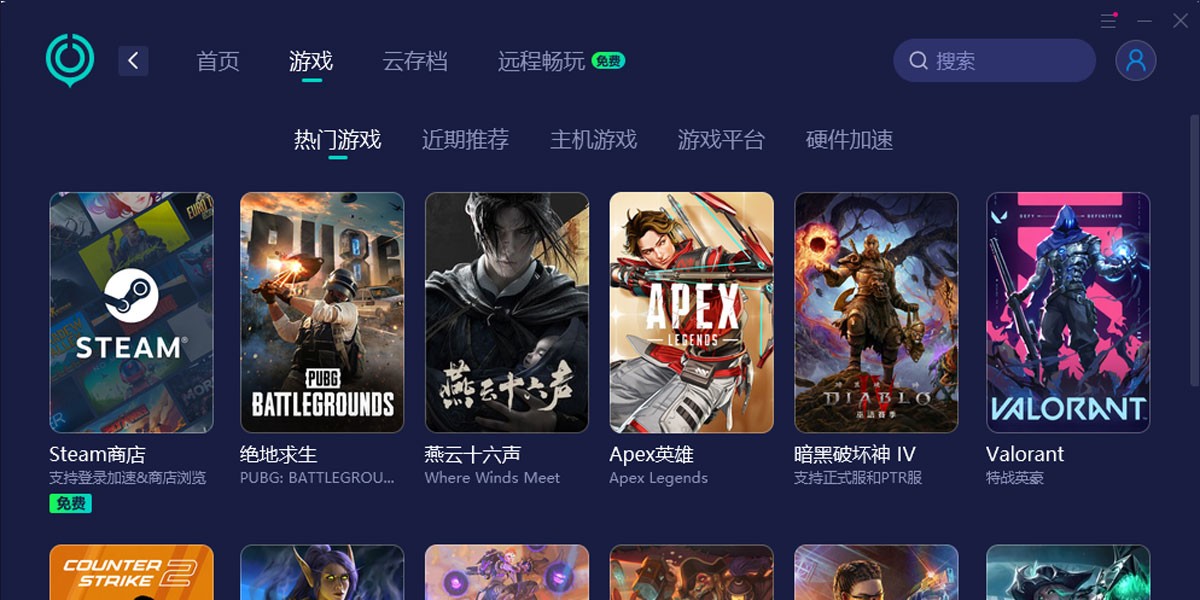
Task: Tap the 搜索 search box
Action: (994, 61)
